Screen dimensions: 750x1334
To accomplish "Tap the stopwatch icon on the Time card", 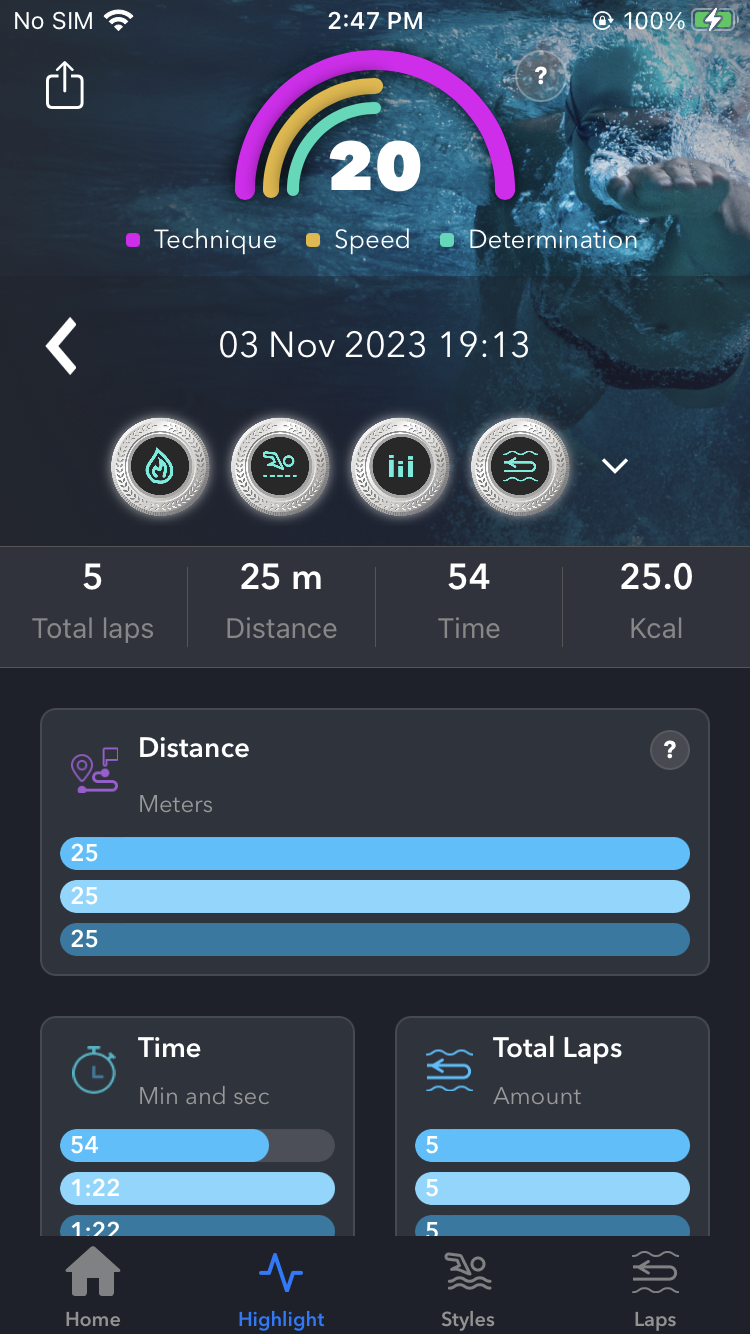I will click(x=93, y=1069).
